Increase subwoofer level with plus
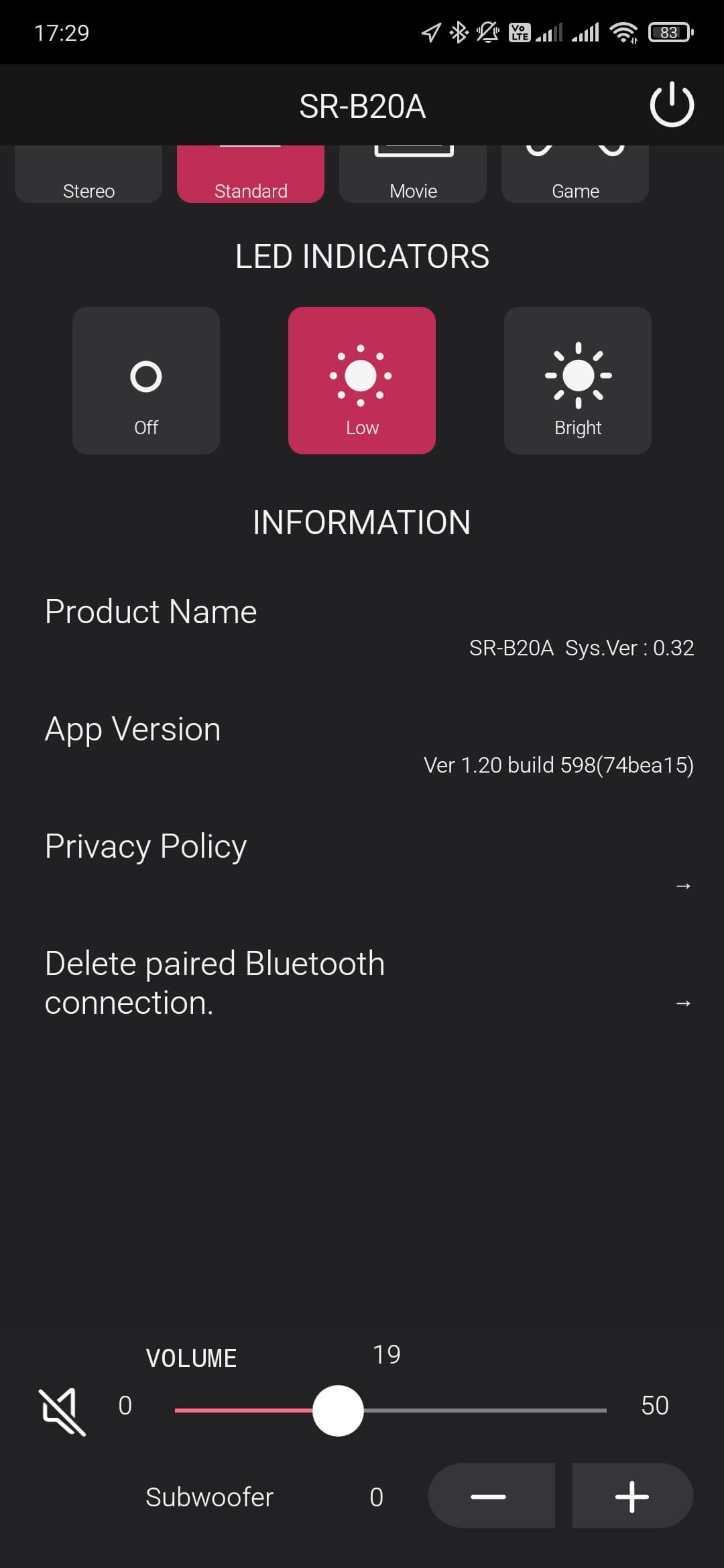 point(631,1496)
